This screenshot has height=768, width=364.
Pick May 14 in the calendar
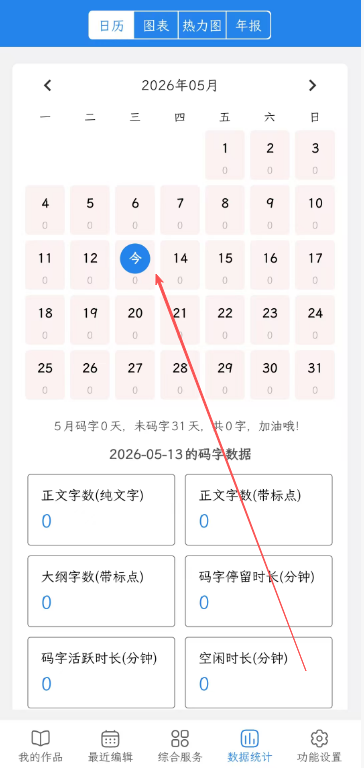[x=180, y=264]
